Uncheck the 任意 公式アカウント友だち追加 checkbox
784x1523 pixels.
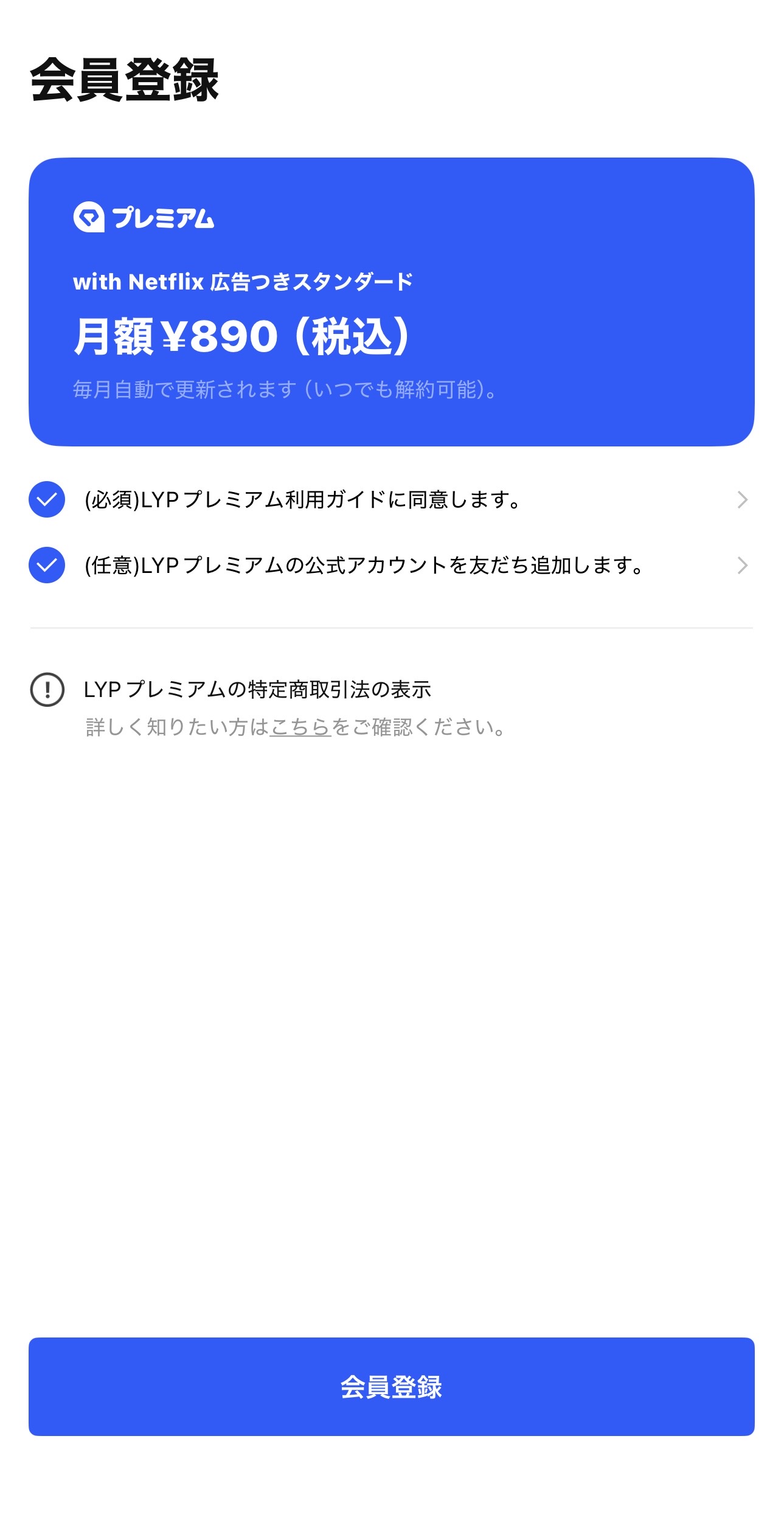[x=47, y=565]
